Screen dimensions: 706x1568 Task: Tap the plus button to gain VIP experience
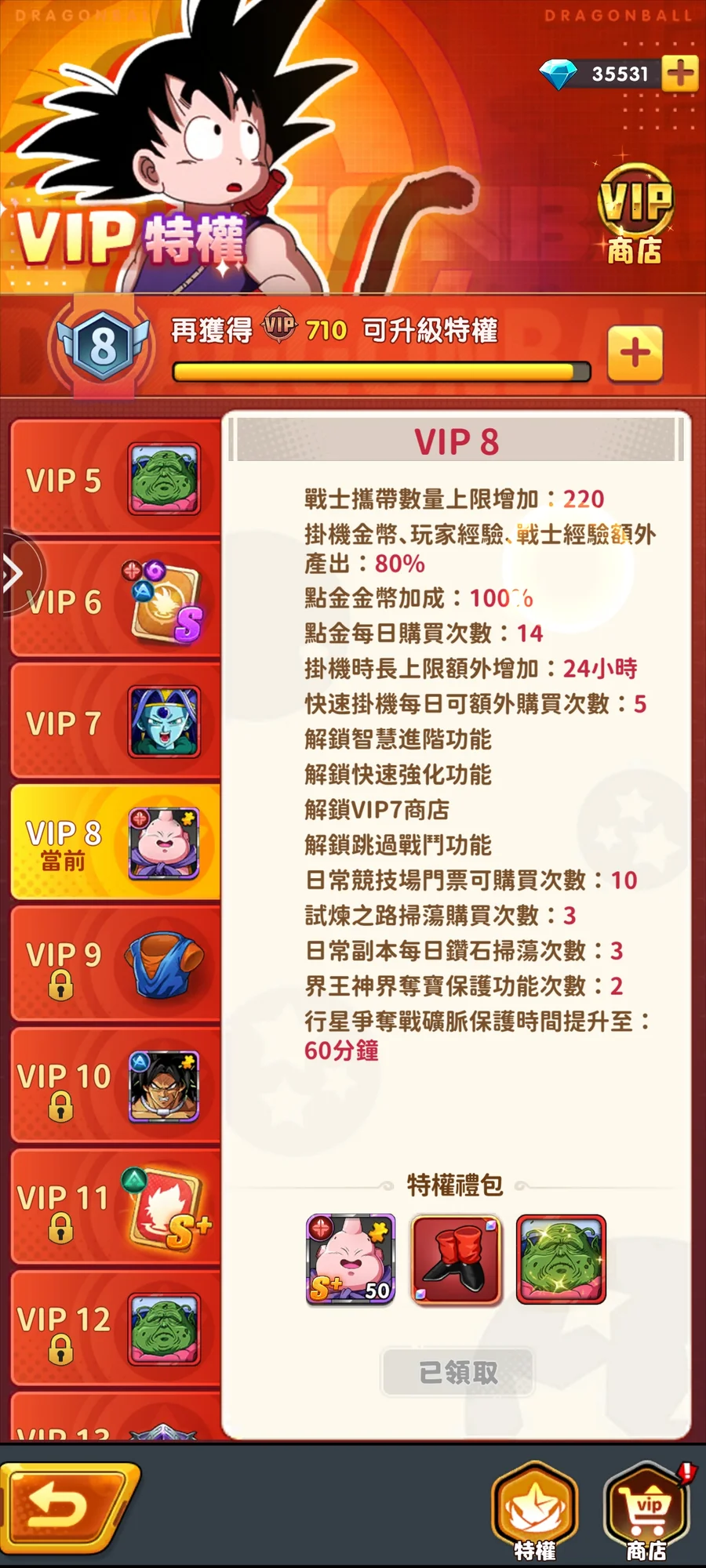(635, 354)
